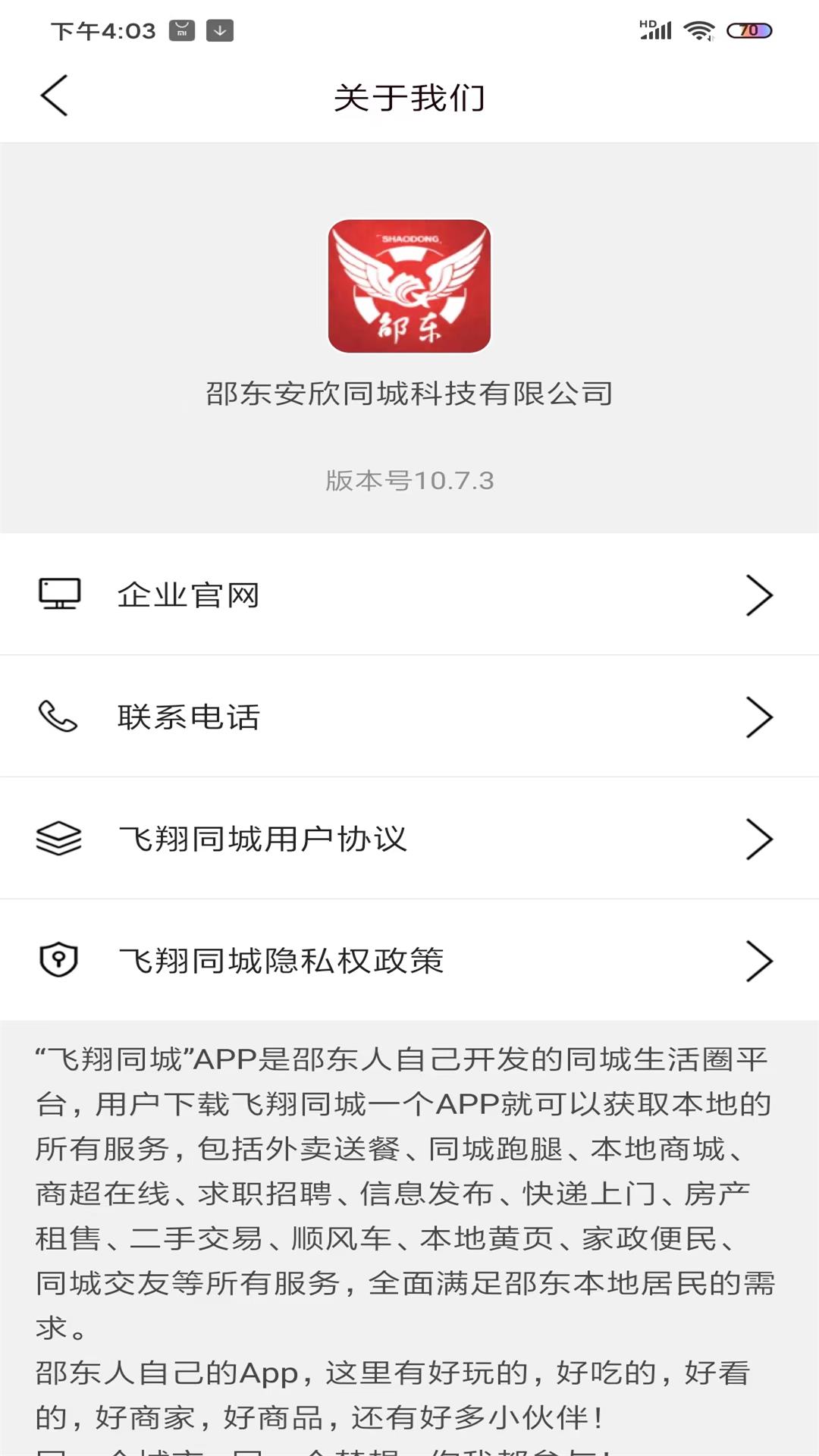This screenshot has width=819, height=1456.
Task: Tap the red 邵东 app logo
Action: click(x=409, y=287)
